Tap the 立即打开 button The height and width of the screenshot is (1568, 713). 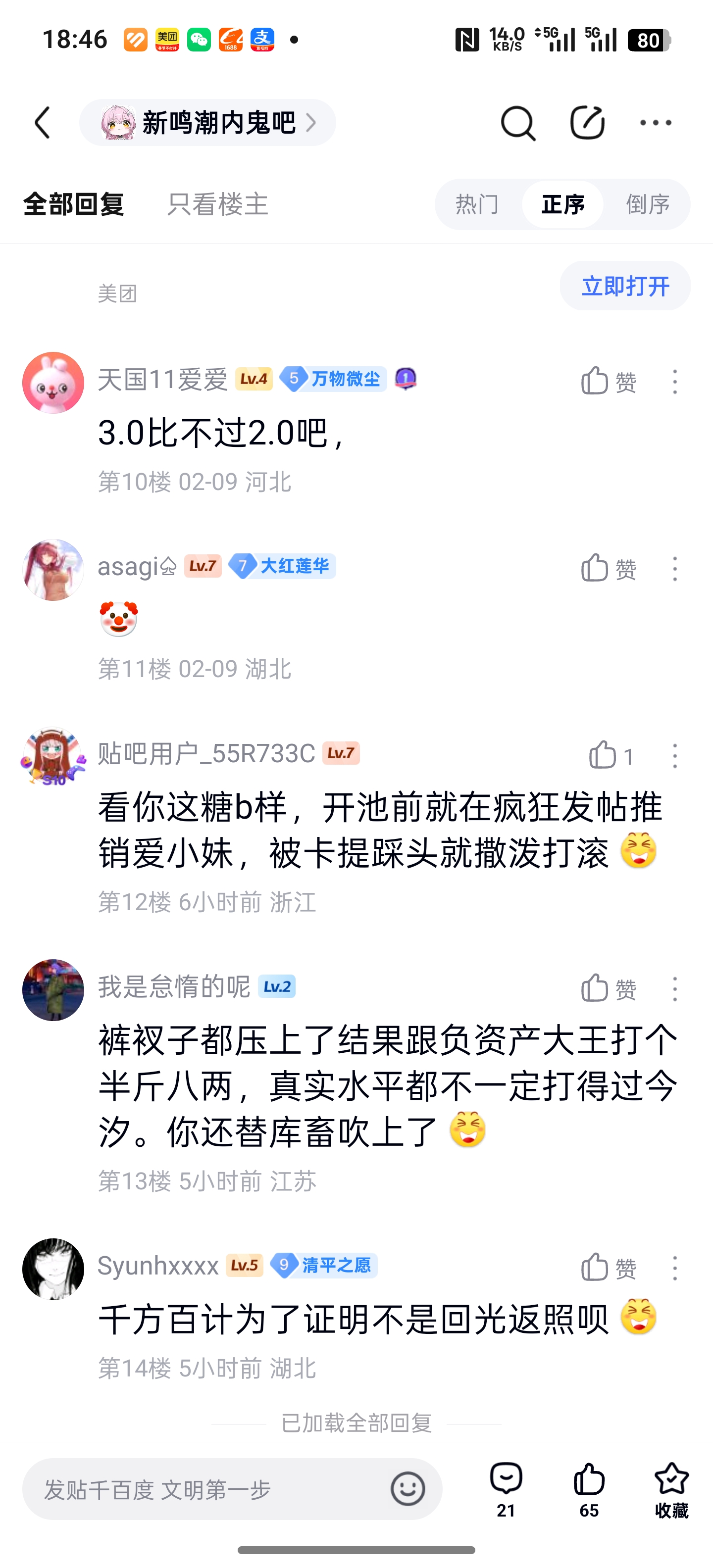click(625, 286)
